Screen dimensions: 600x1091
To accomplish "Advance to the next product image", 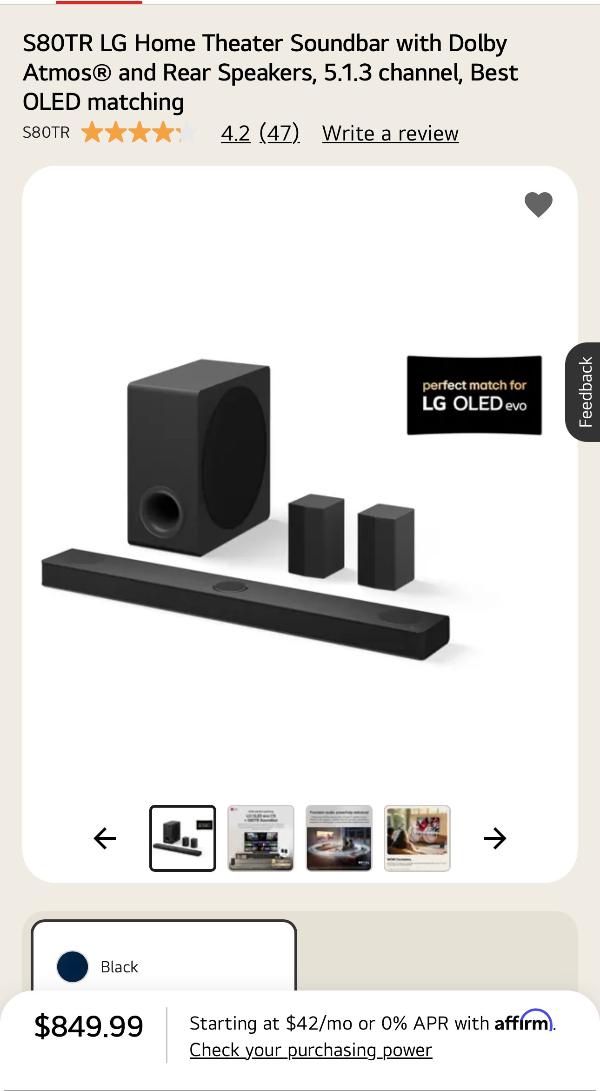I will pos(495,838).
